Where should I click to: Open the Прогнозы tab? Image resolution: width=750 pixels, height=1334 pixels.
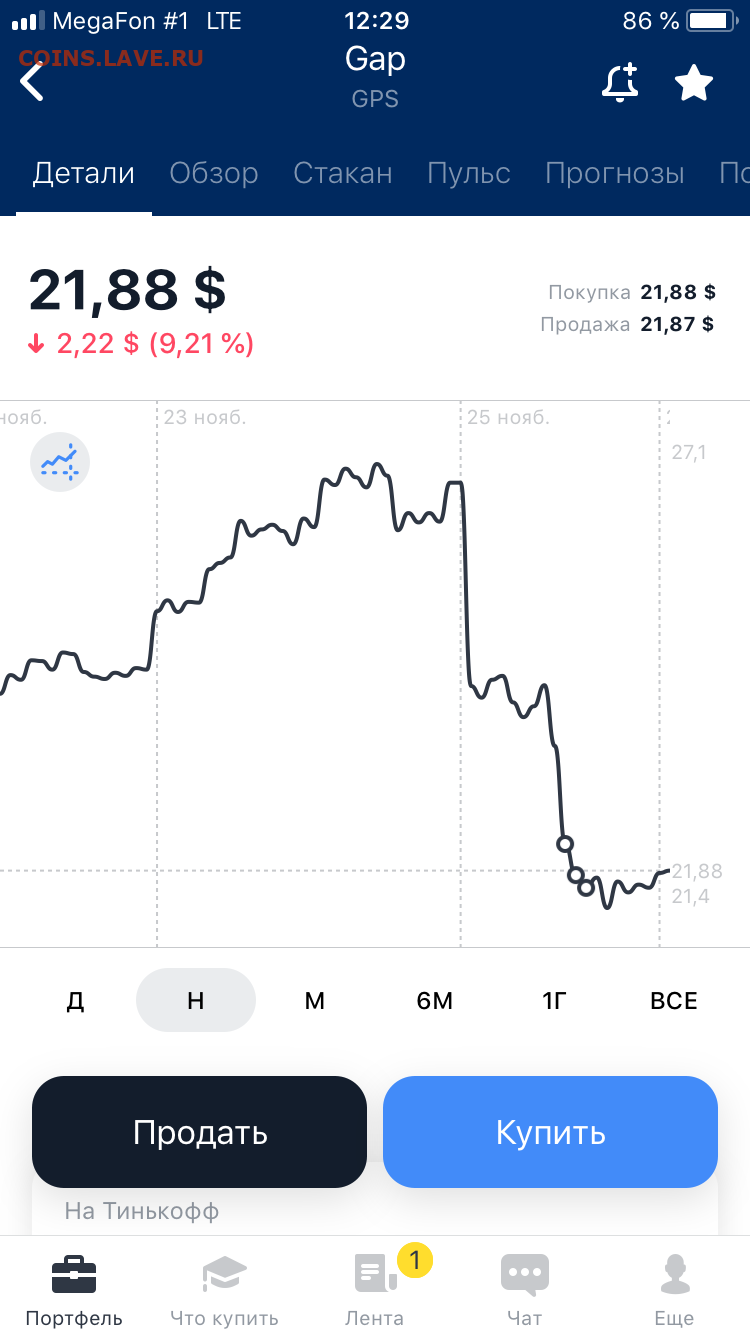click(x=615, y=173)
